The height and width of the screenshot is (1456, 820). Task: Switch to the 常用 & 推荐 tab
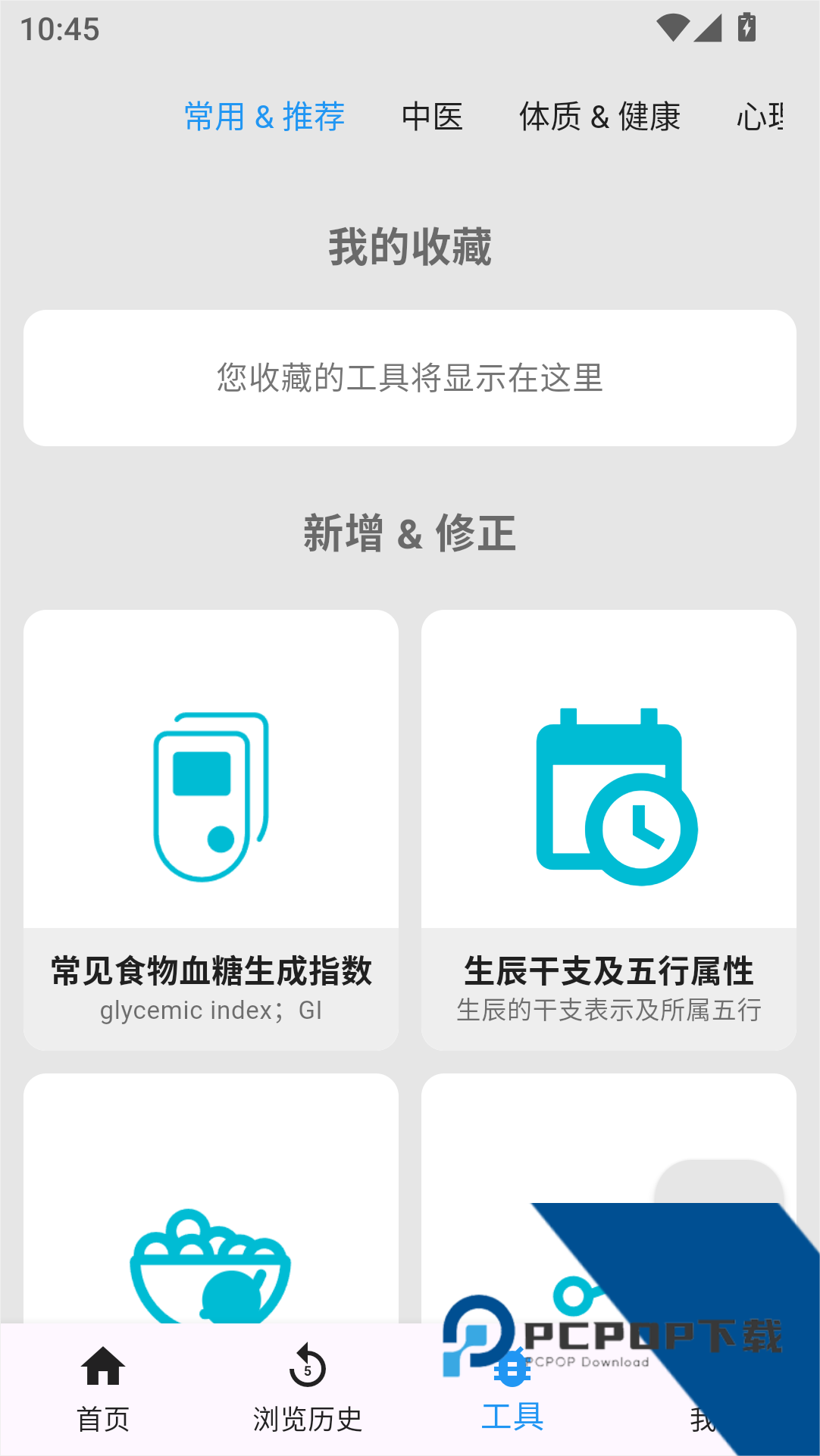point(264,117)
